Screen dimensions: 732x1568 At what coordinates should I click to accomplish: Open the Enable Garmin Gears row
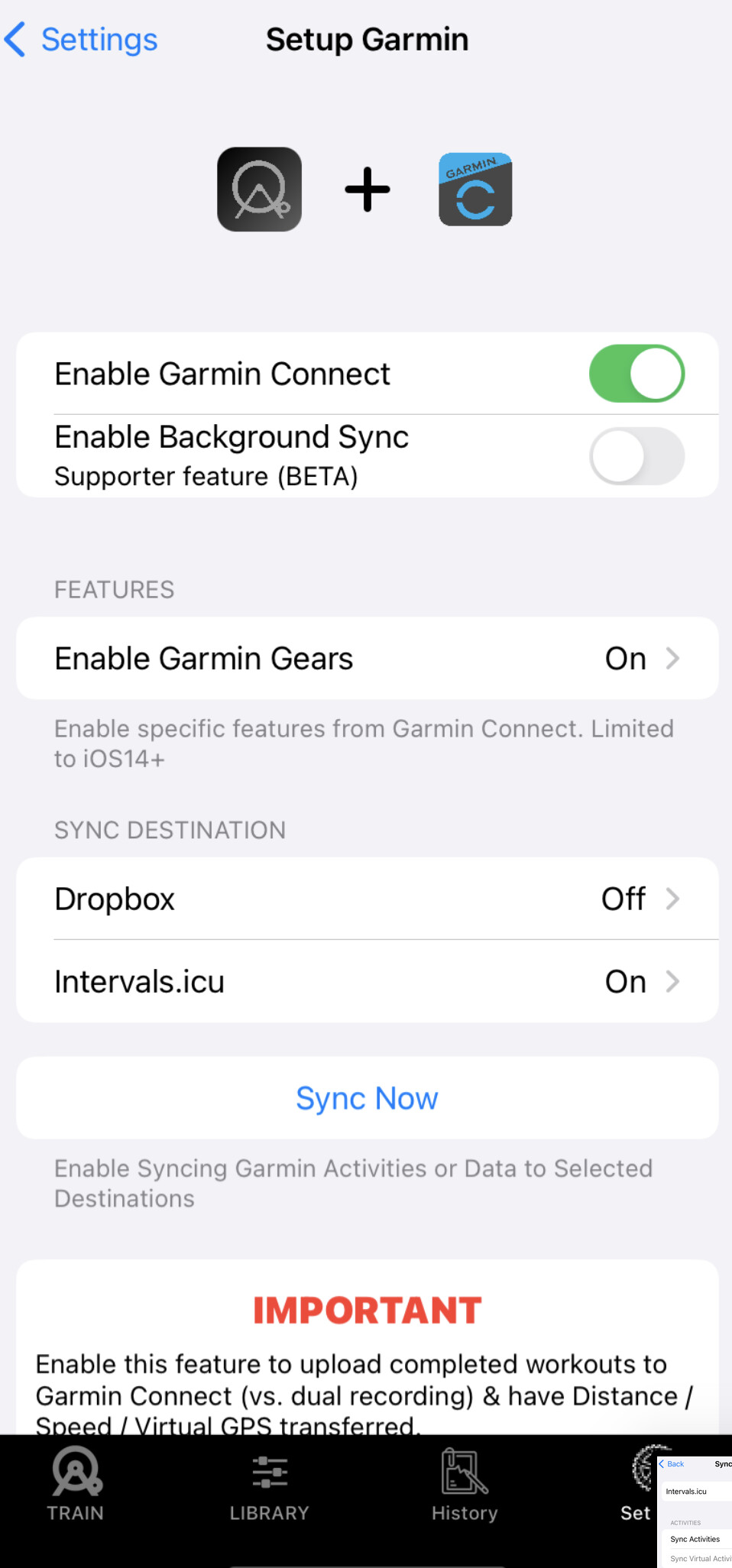point(367,658)
